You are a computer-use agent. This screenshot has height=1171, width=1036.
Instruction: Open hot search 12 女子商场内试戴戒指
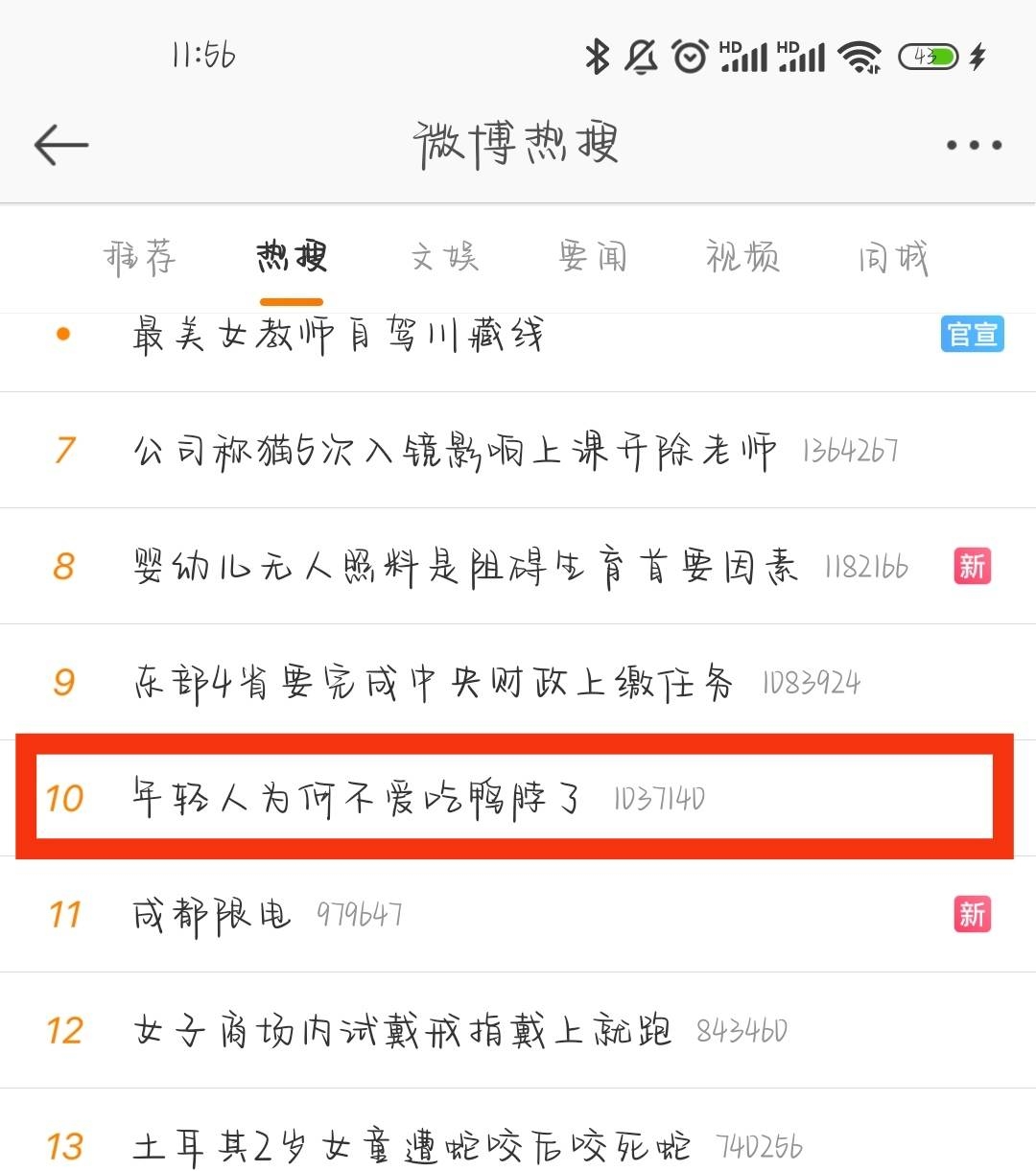(401, 1030)
